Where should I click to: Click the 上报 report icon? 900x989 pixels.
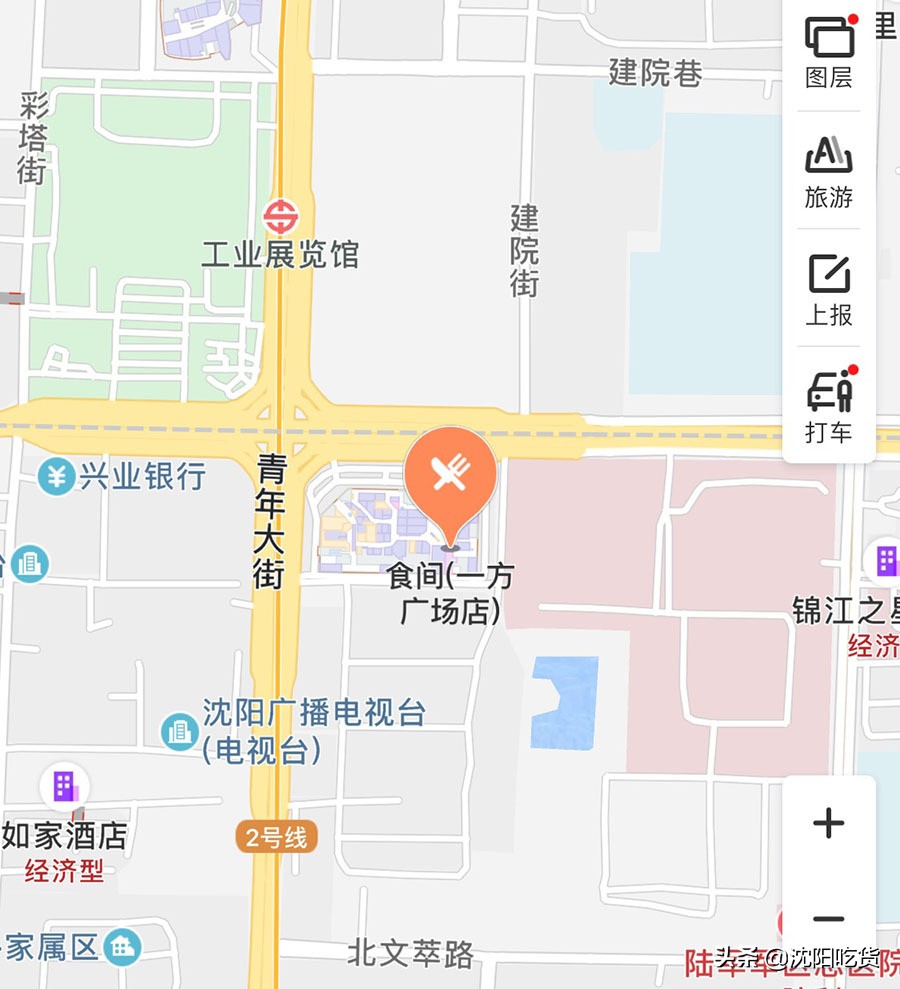click(x=828, y=290)
